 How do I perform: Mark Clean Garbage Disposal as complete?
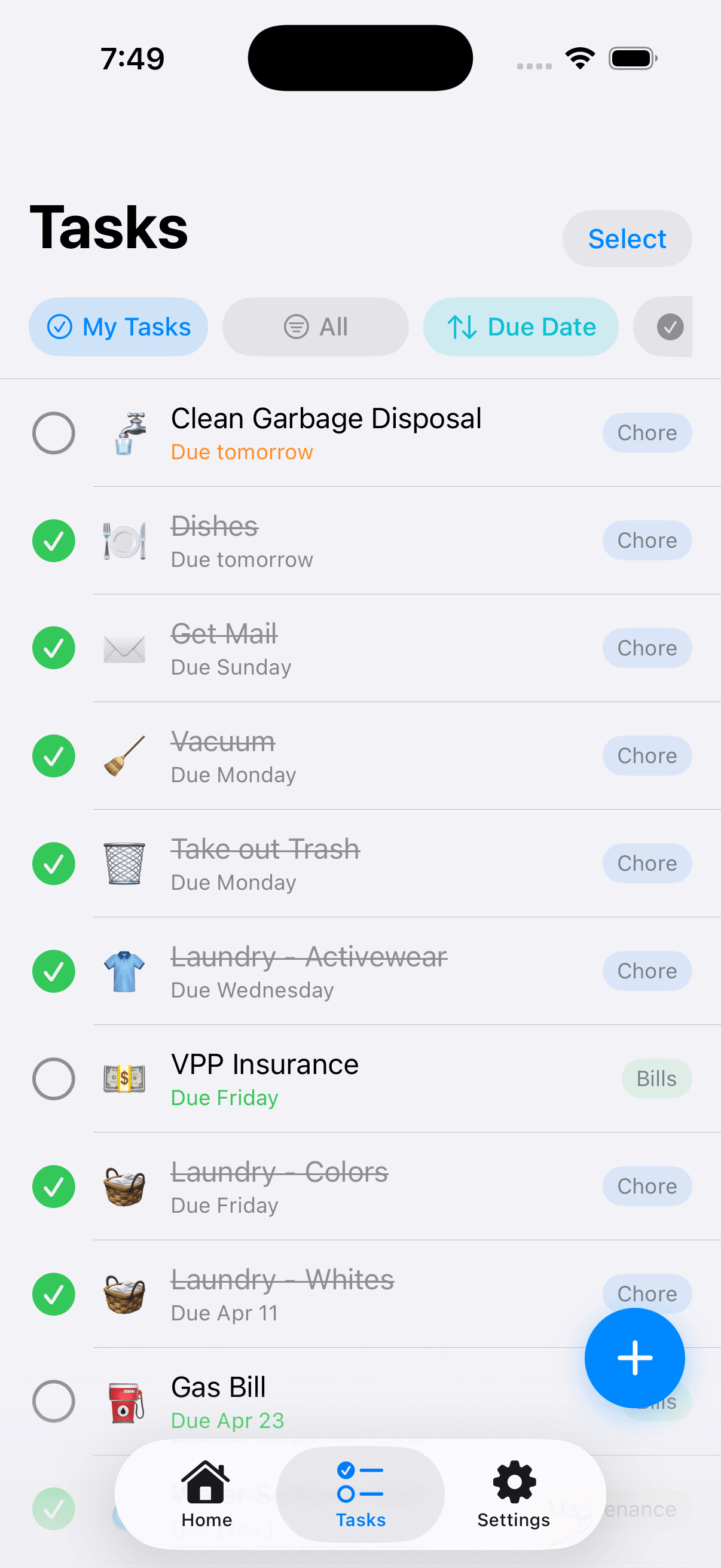54,433
